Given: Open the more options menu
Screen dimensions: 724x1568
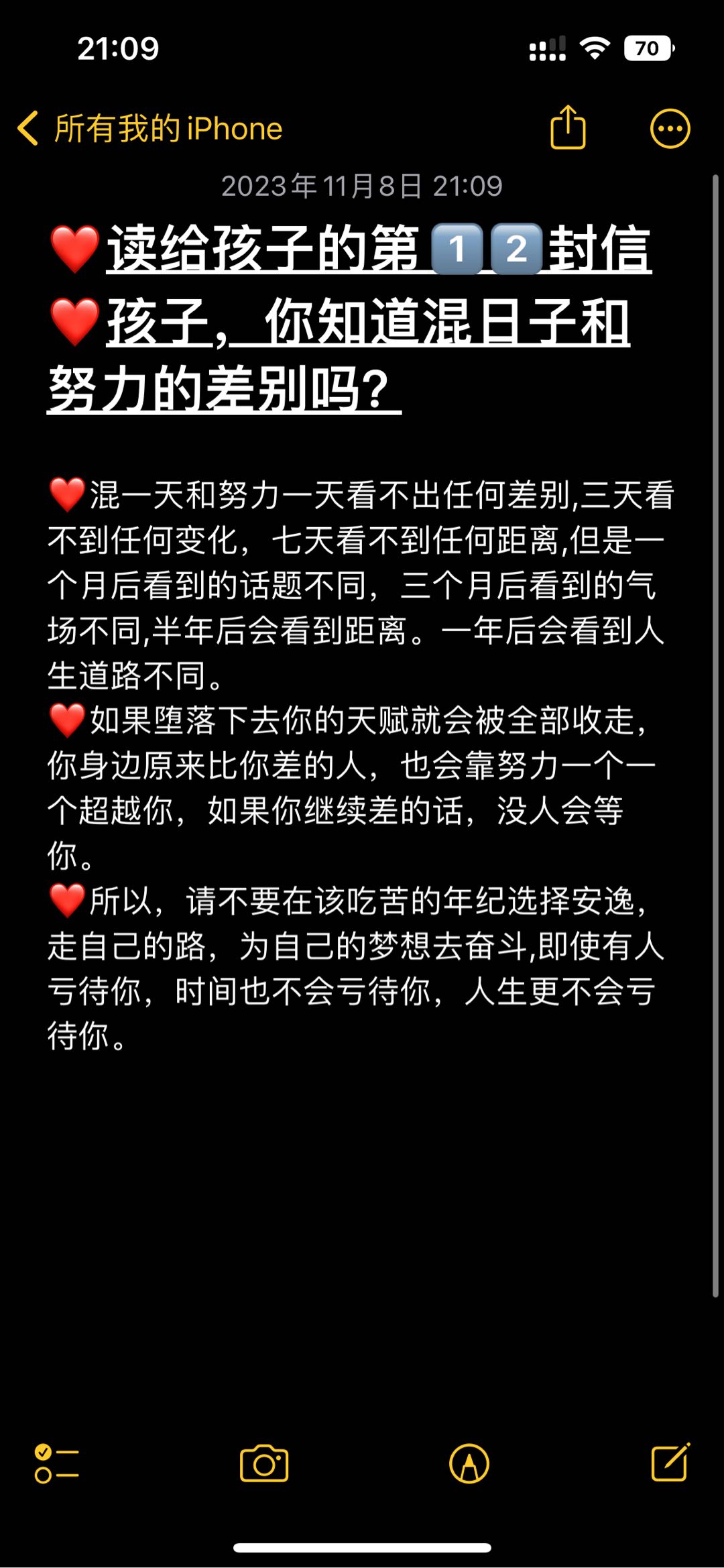Looking at the screenshot, I should click(670, 128).
